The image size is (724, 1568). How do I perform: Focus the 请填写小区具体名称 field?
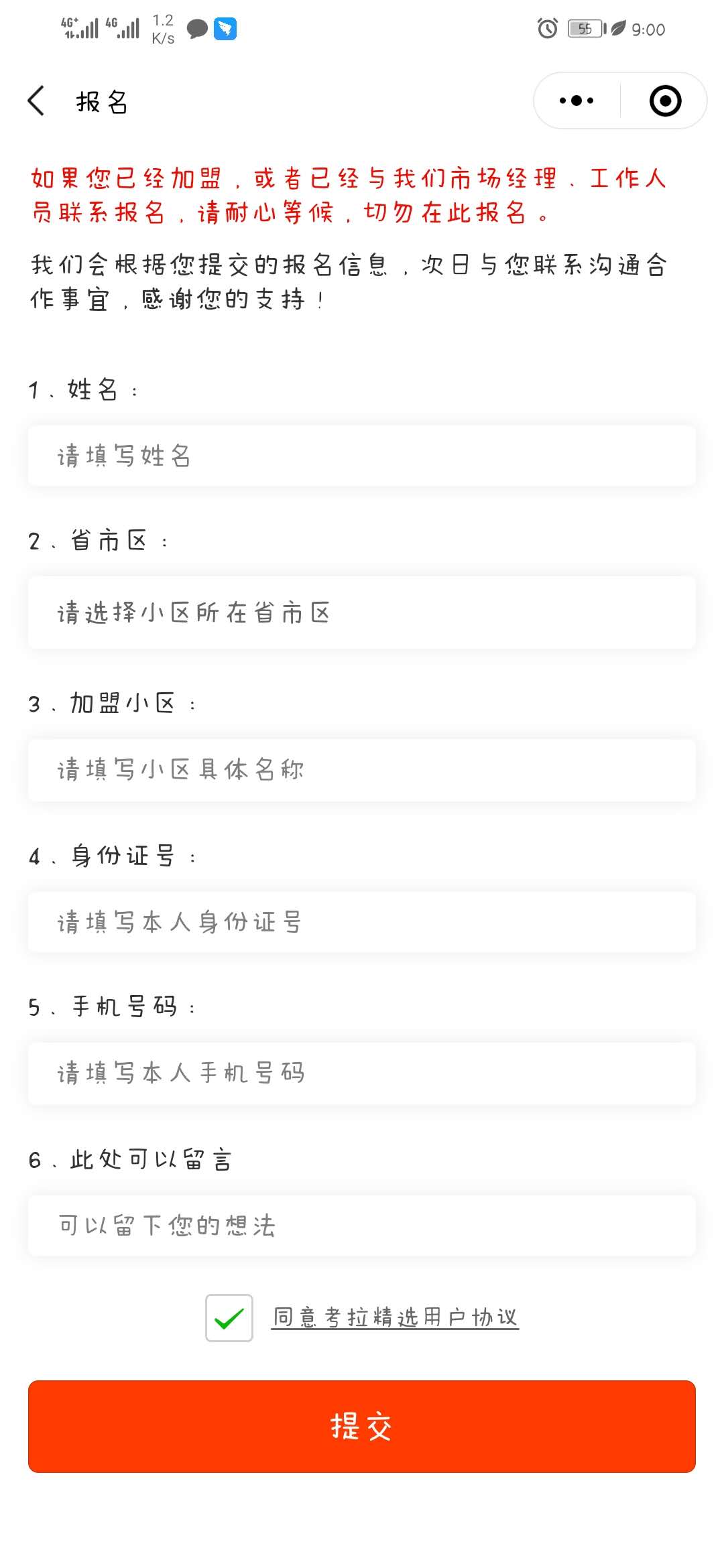point(362,770)
